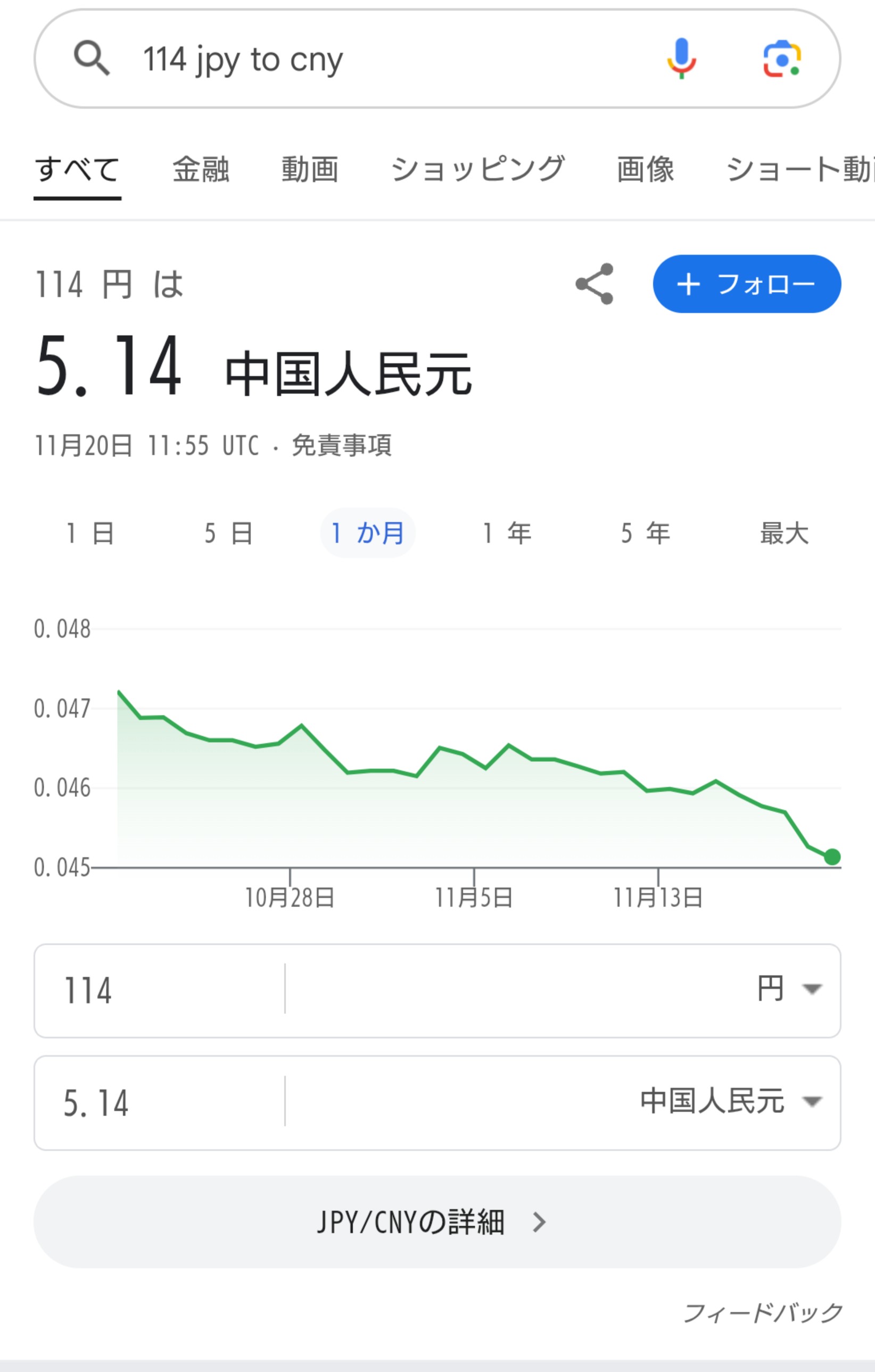This screenshot has height=1372, width=875.
Task: Open the 中国人民元 currency dropdown
Action: [730, 1101]
